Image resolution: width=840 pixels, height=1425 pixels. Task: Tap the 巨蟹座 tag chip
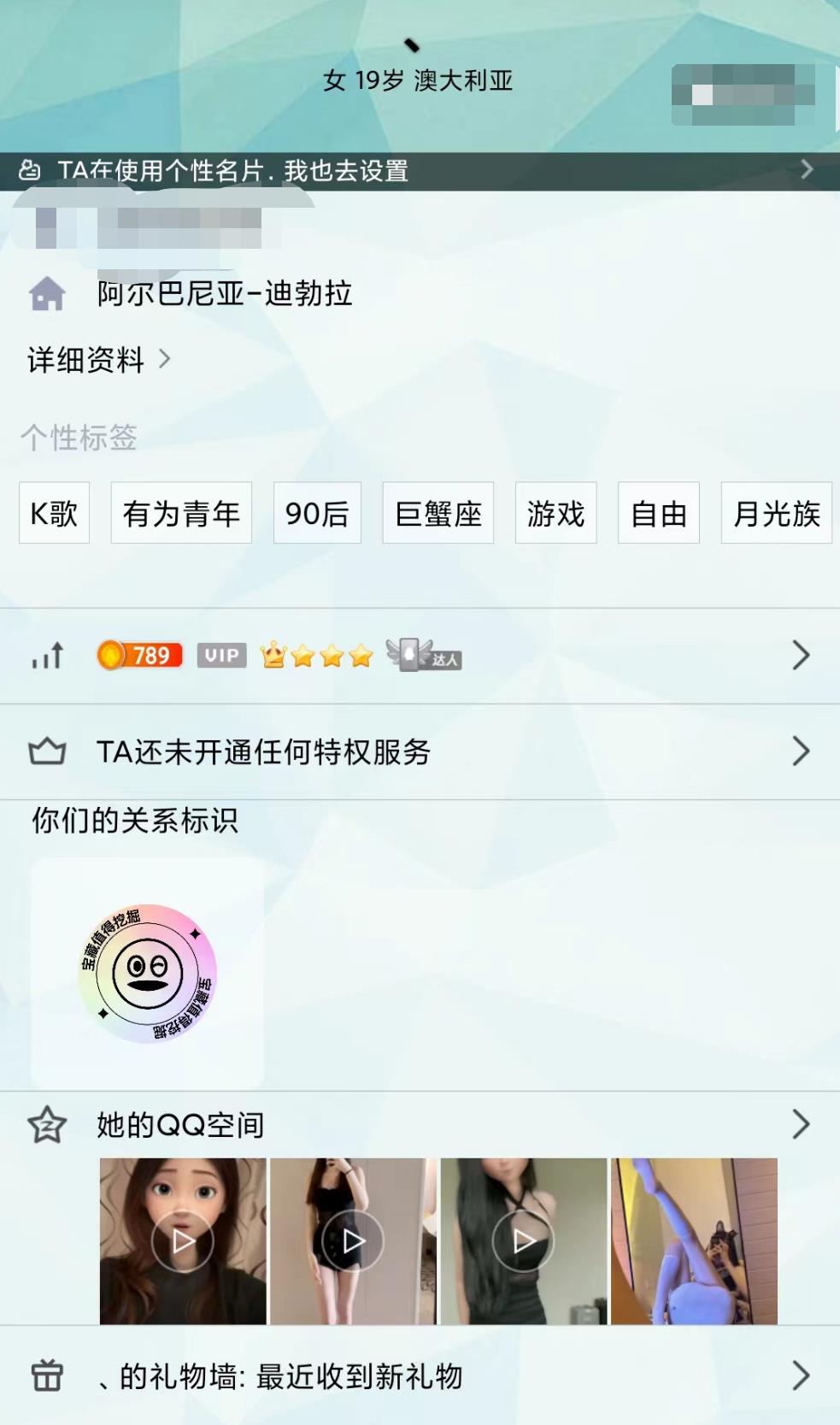pyautogui.click(x=438, y=514)
